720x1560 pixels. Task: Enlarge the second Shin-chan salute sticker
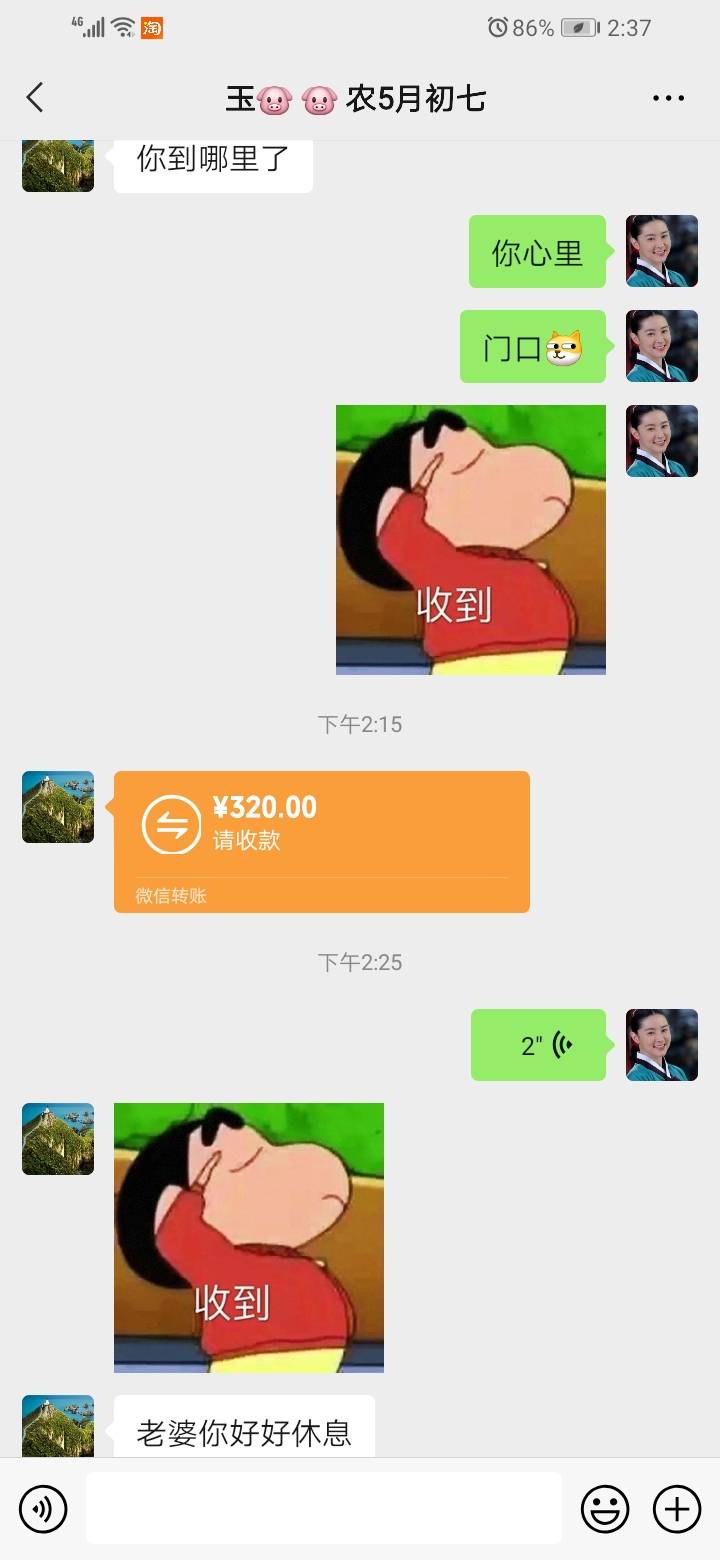point(248,1237)
